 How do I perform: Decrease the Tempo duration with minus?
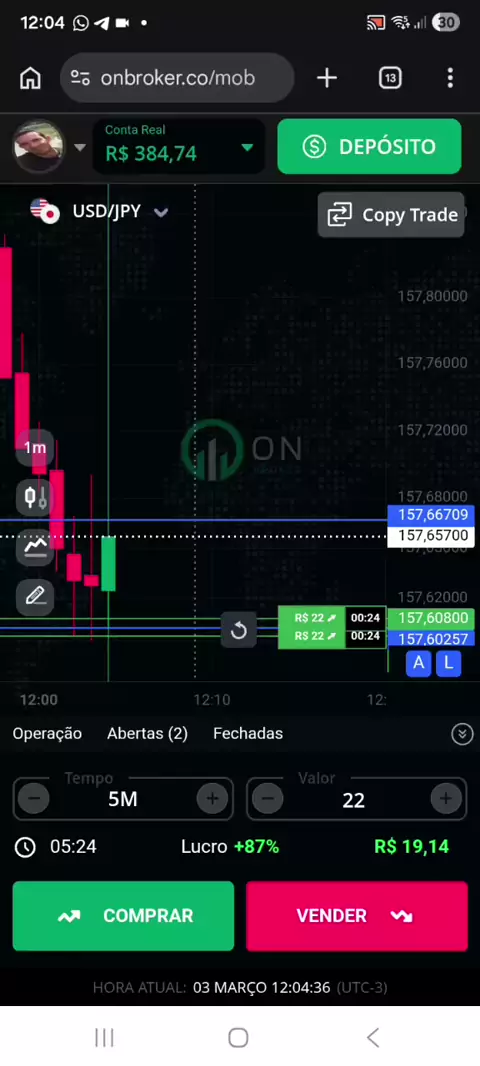35,799
